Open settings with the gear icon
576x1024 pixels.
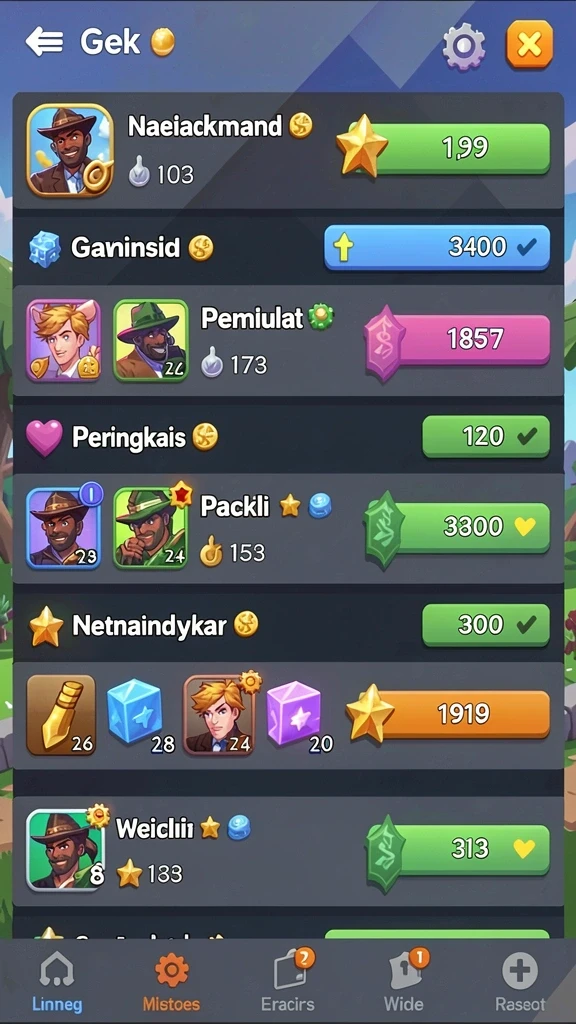click(464, 46)
